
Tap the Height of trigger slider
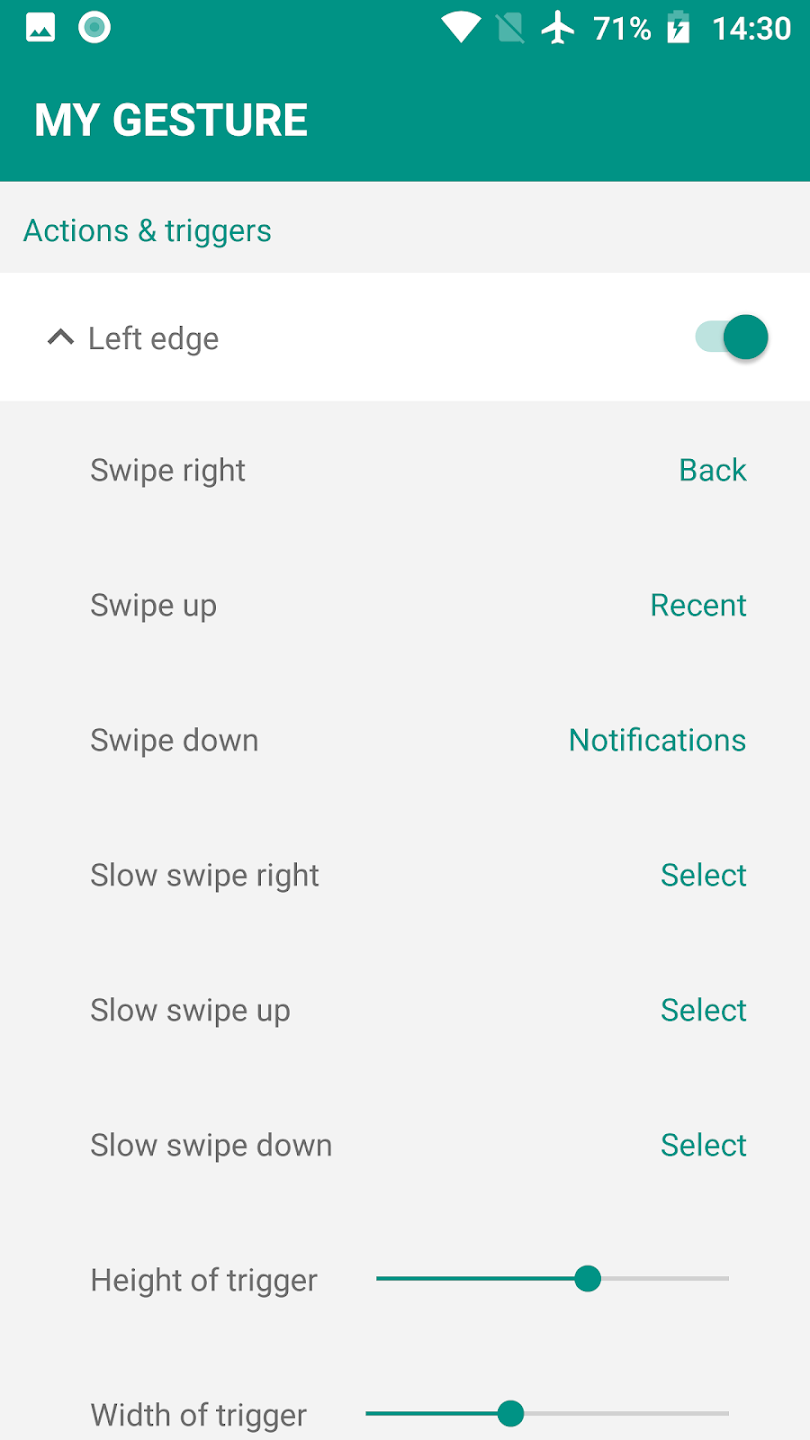pyautogui.click(x=587, y=1279)
